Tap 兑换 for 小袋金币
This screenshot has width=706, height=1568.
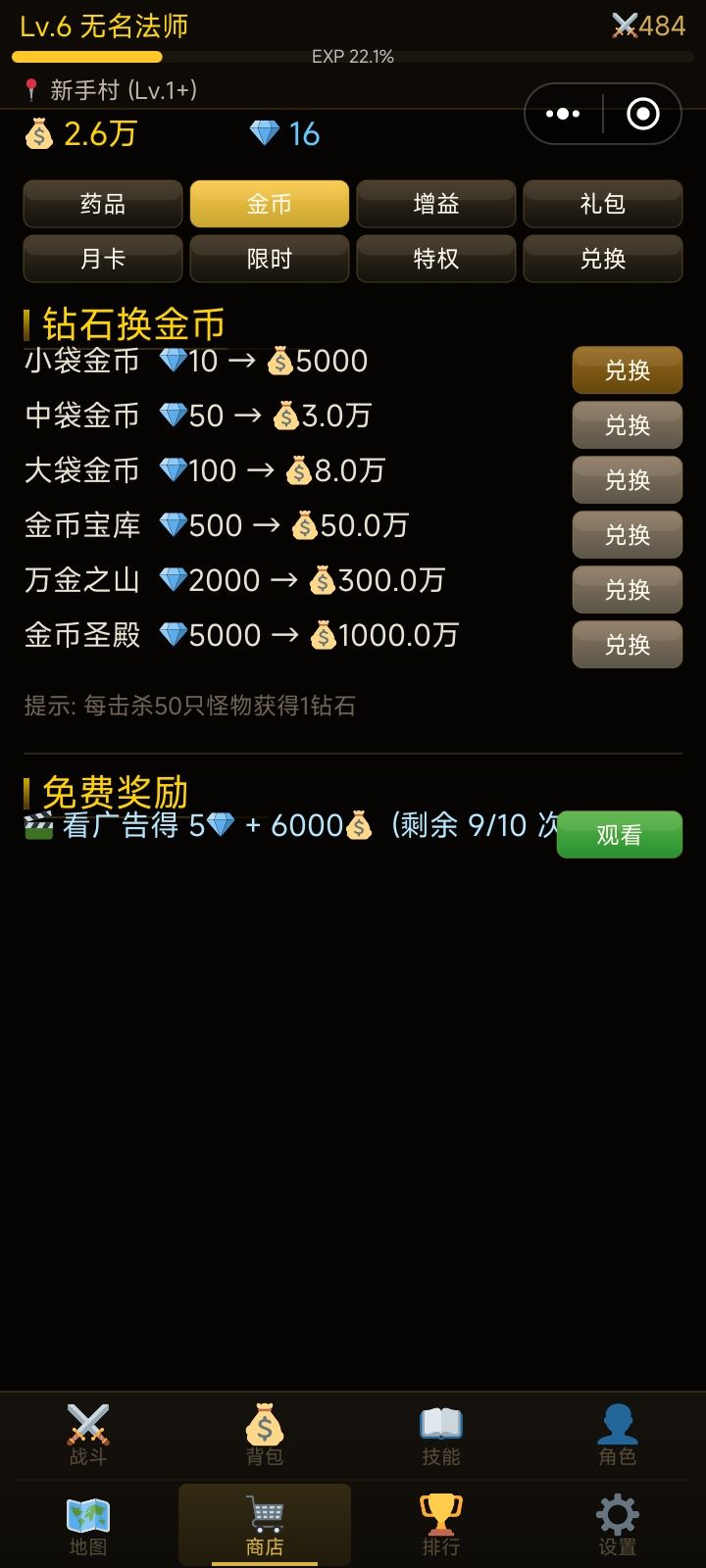click(x=627, y=369)
